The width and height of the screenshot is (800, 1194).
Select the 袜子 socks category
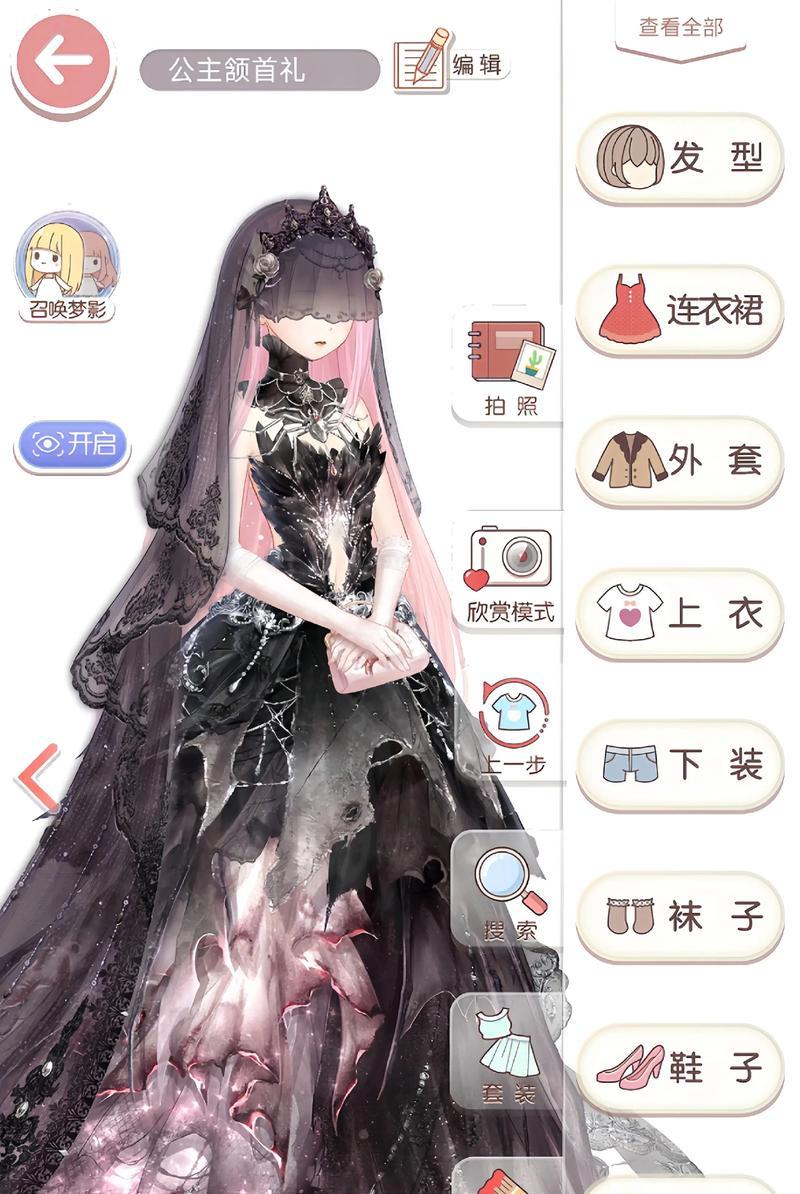(x=680, y=917)
